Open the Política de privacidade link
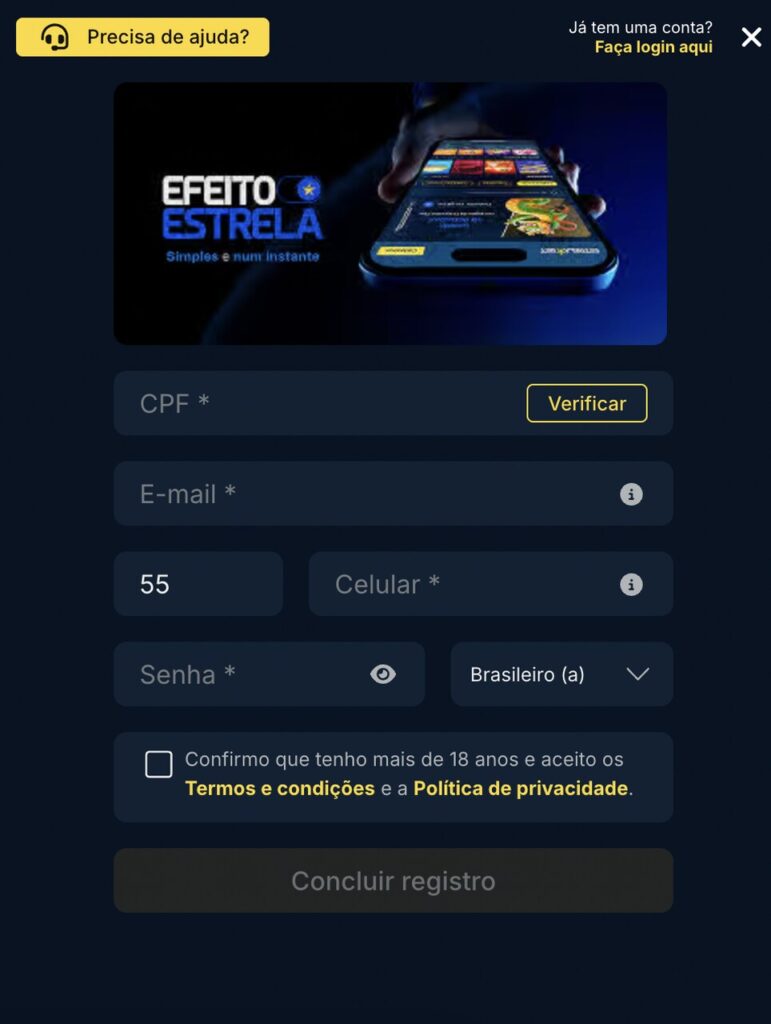The image size is (771, 1024). click(520, 789)
